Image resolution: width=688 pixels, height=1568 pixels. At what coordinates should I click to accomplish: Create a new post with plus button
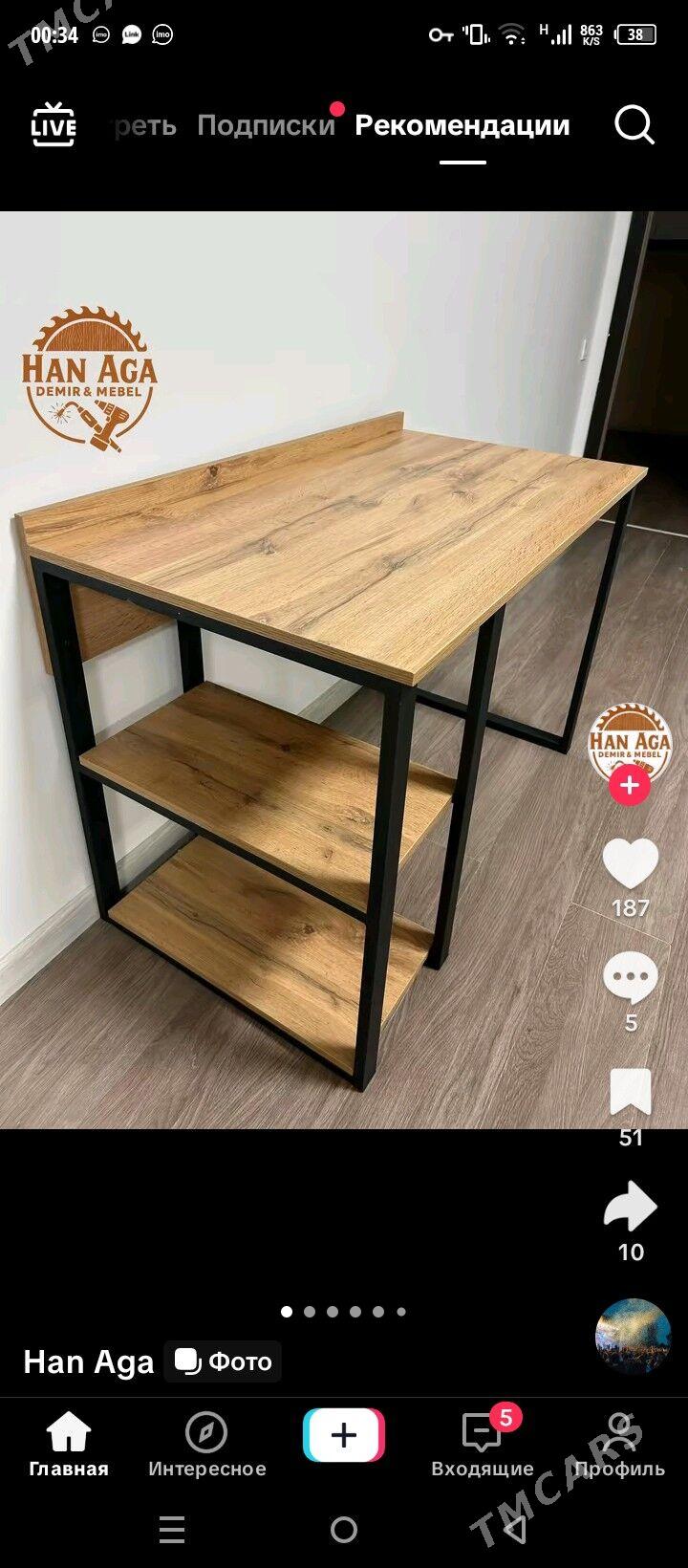click(344, 1435)
